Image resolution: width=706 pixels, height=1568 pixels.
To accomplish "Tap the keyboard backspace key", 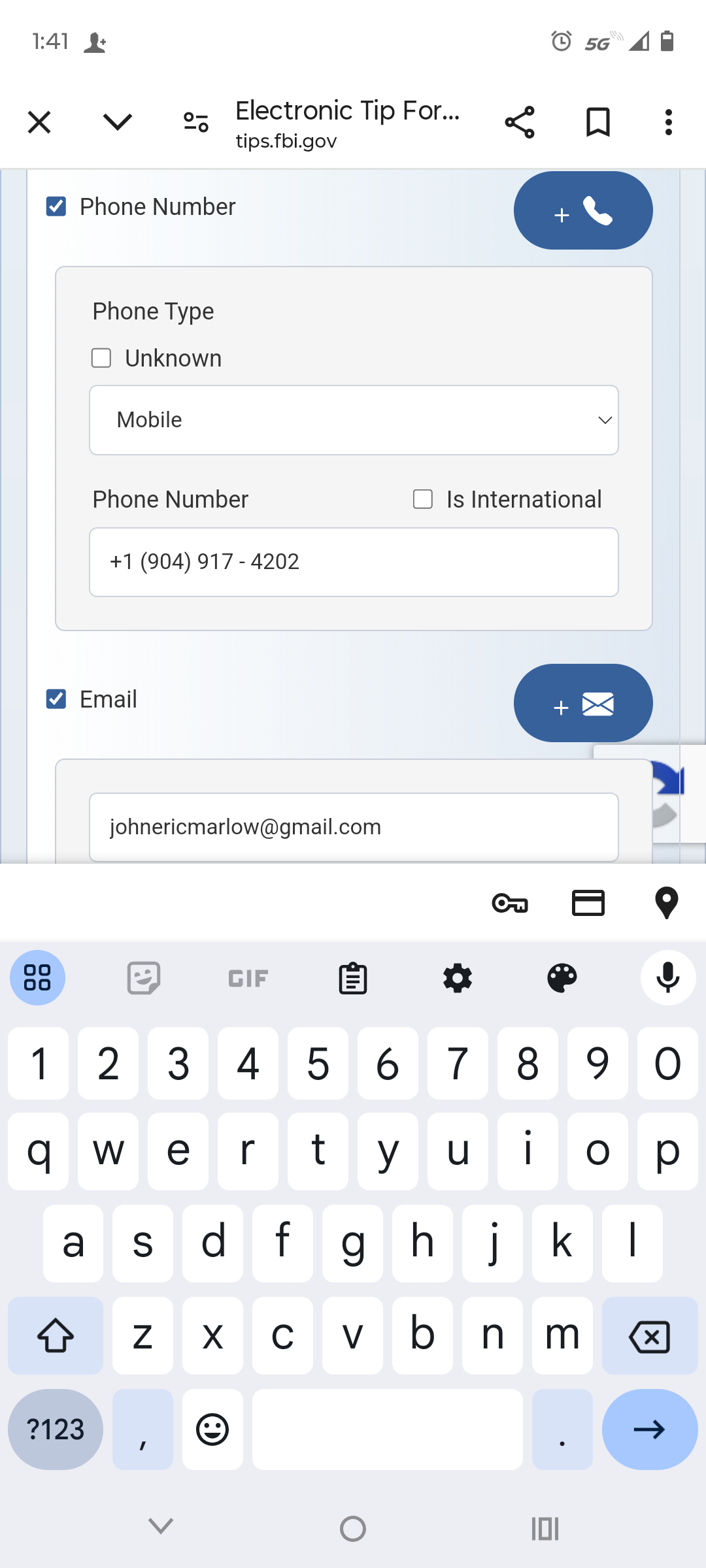I will click(x=650, y=1336).
